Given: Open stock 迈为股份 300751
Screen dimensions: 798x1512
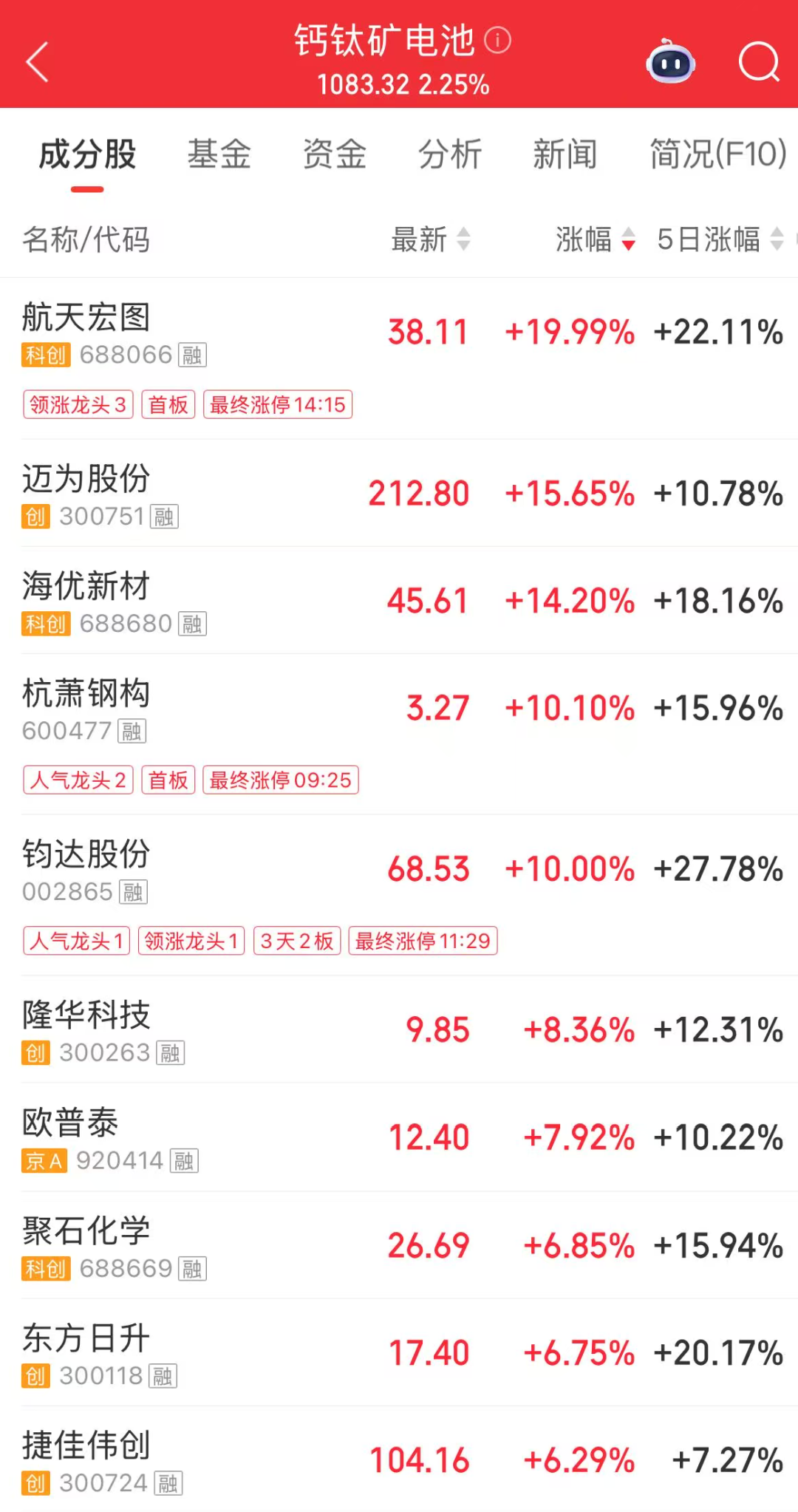Looking at the screenshot, I should point(86,479).
